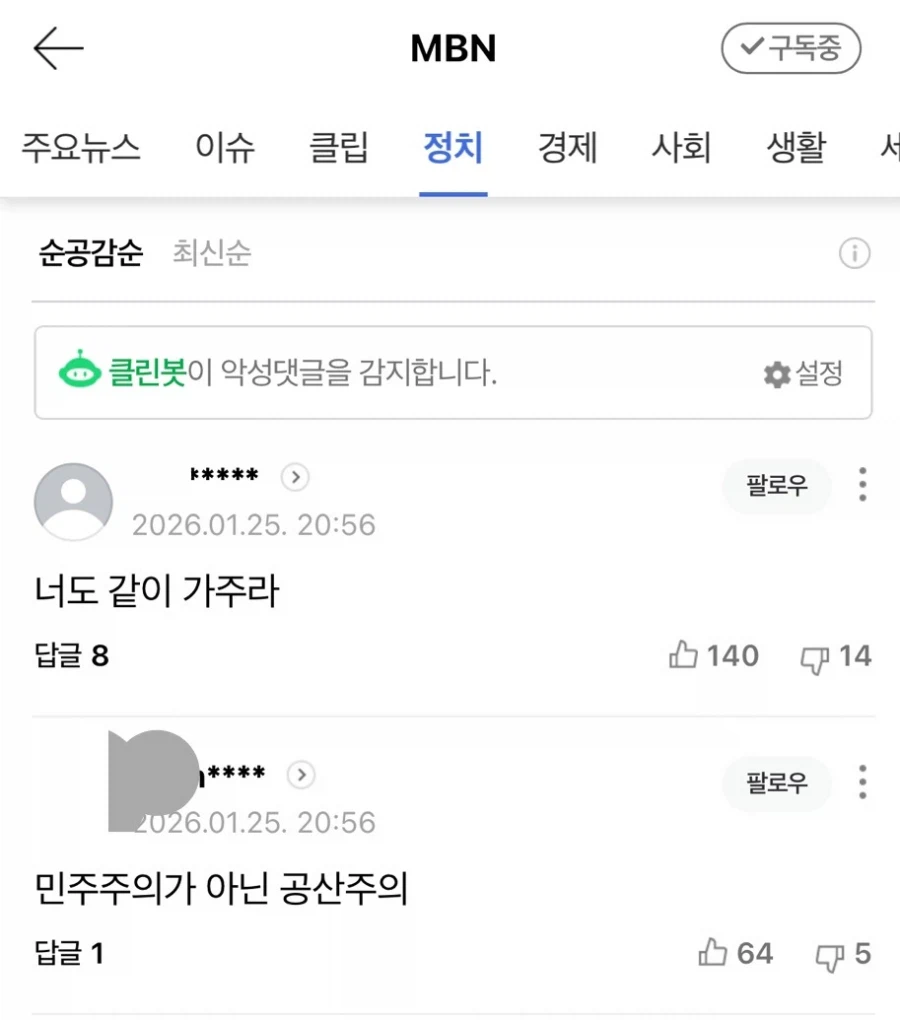
Task: Like the comment '너도 같이 가주라'
Action: click(x=713, y=656)
